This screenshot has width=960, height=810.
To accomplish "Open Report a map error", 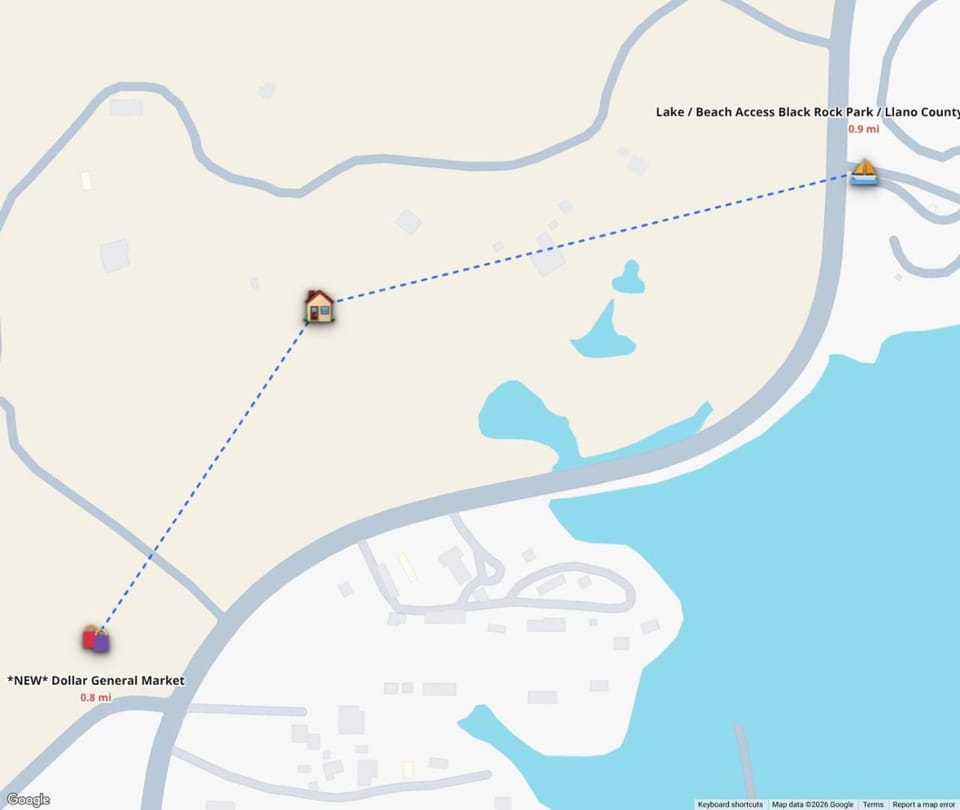I will (923, 804).
